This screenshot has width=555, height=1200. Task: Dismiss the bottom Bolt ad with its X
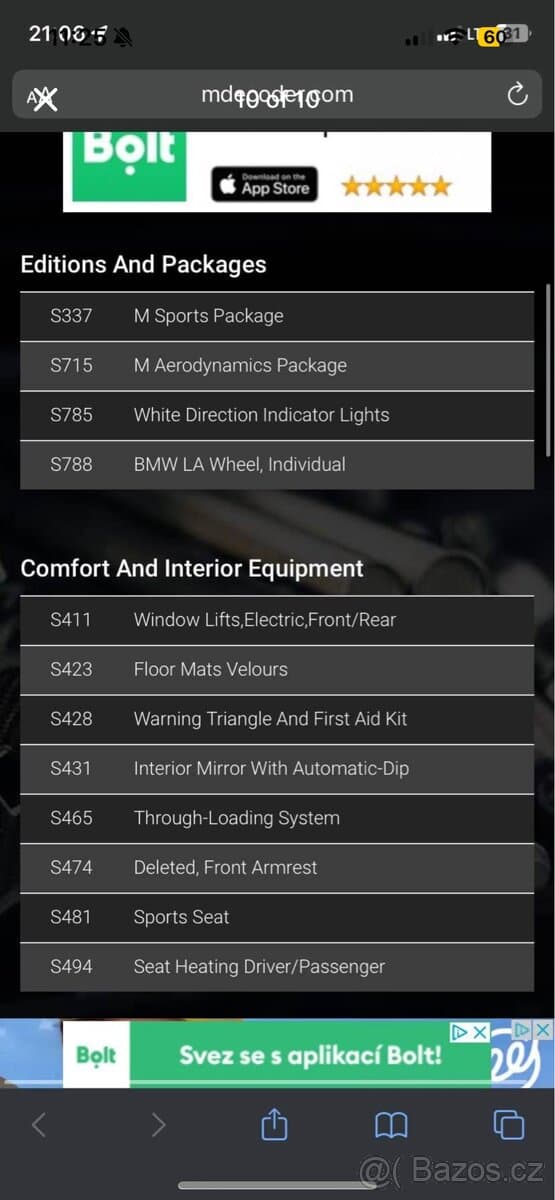click(x=480, y=1031)
